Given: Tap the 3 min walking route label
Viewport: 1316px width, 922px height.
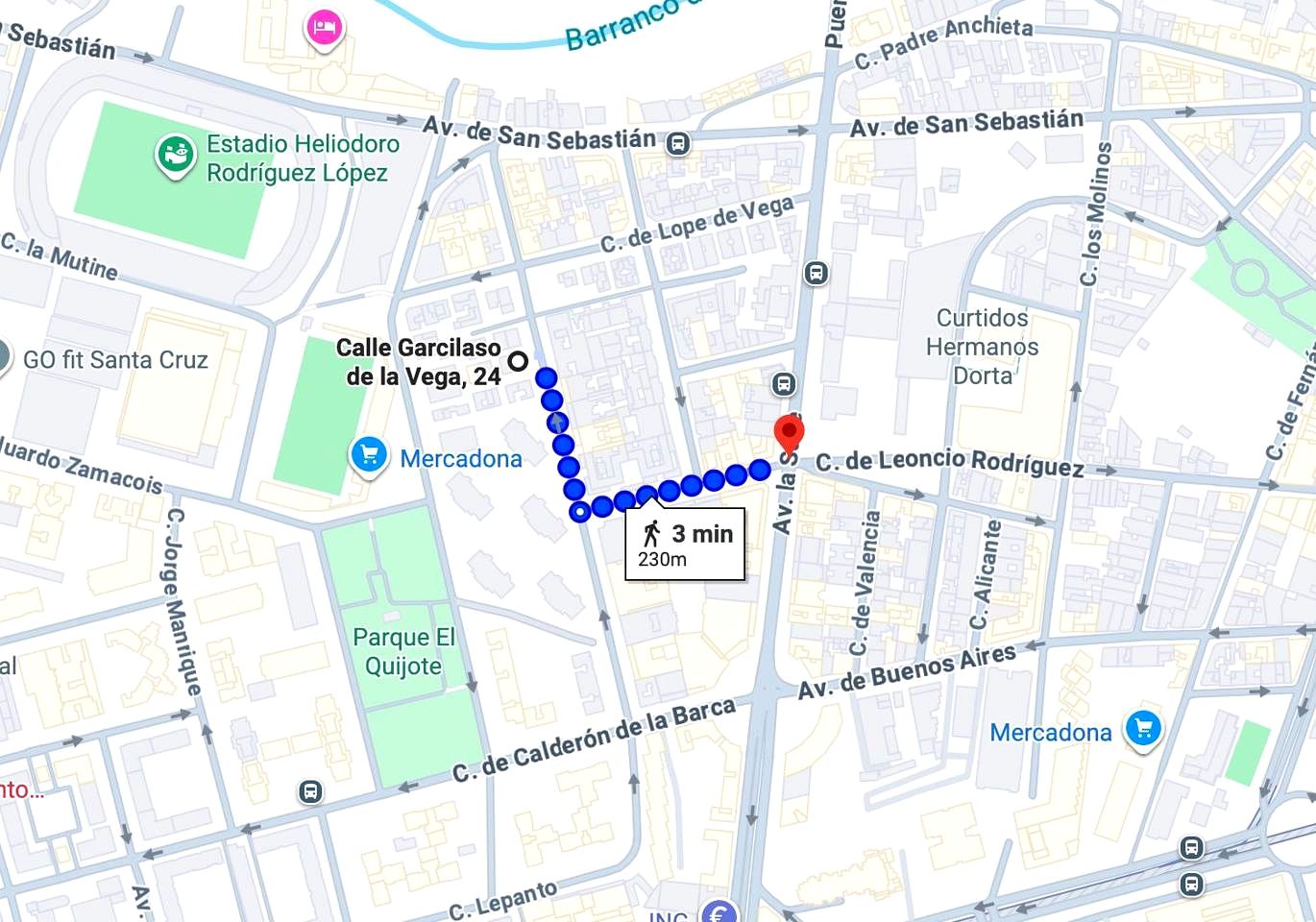Looking at the screenshot, I should point(685,544).
